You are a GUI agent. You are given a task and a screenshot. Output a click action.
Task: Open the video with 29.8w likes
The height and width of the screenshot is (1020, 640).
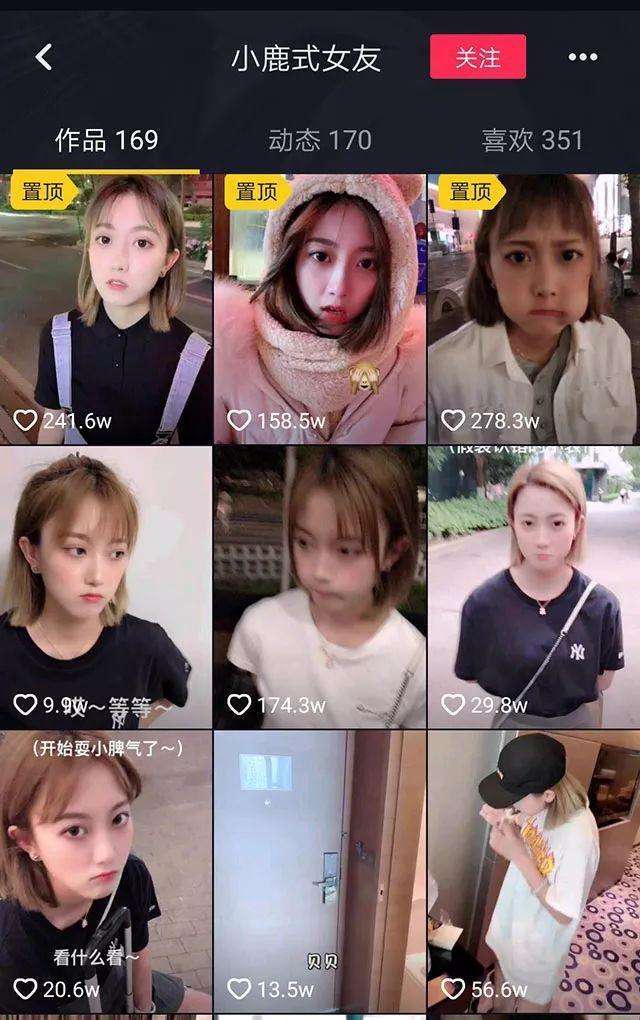click(x=534, y=588)
